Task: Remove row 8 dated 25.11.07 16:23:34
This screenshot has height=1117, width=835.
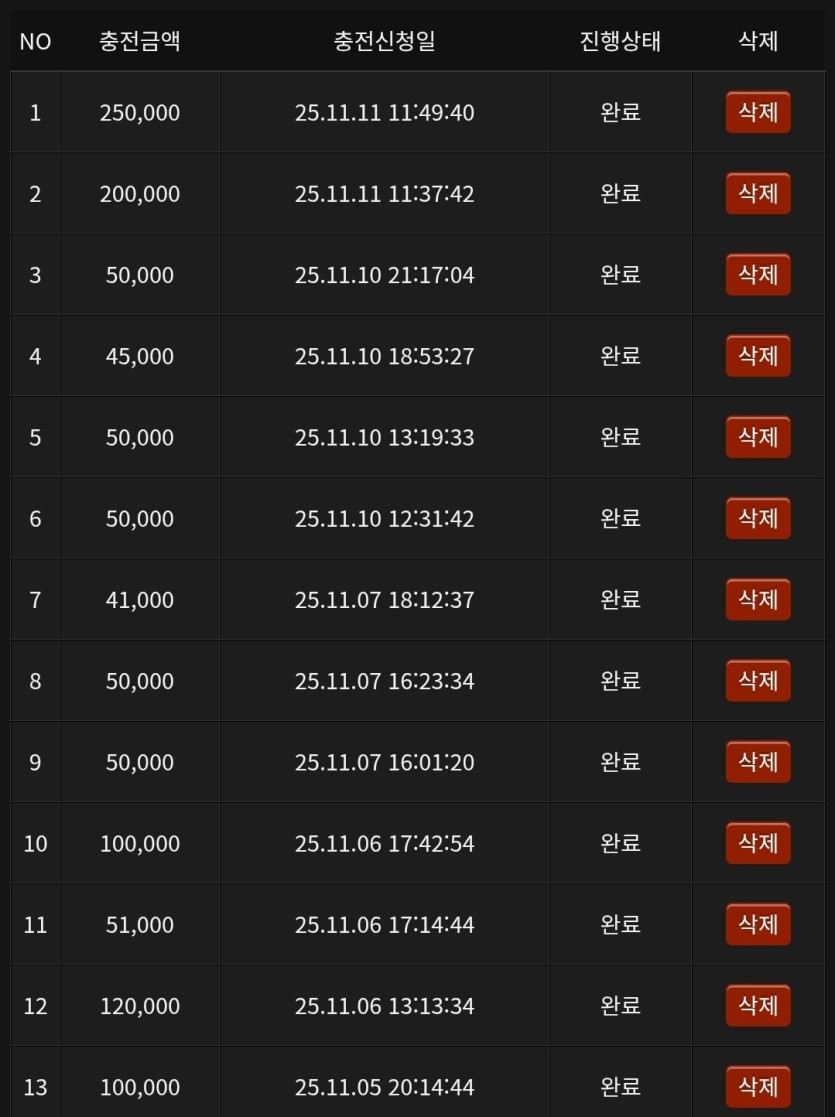Action: coord(758,681)
